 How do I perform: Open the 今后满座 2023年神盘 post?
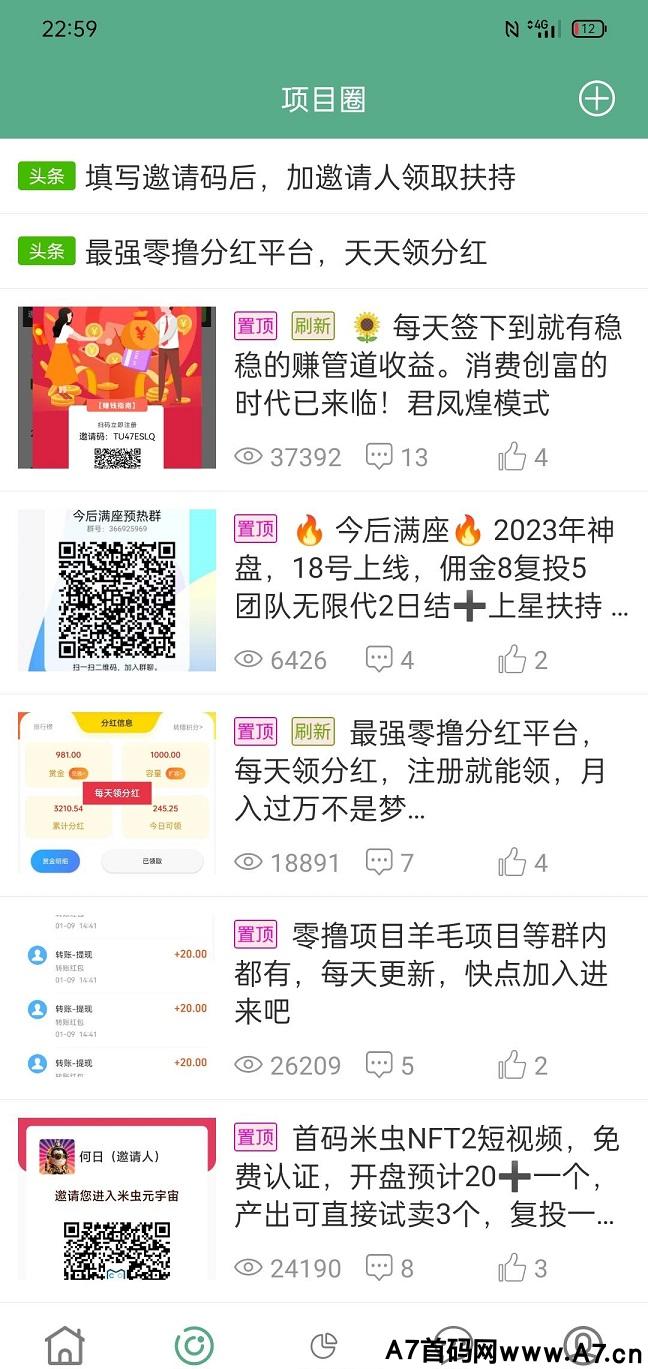click(x=430, y=568)
